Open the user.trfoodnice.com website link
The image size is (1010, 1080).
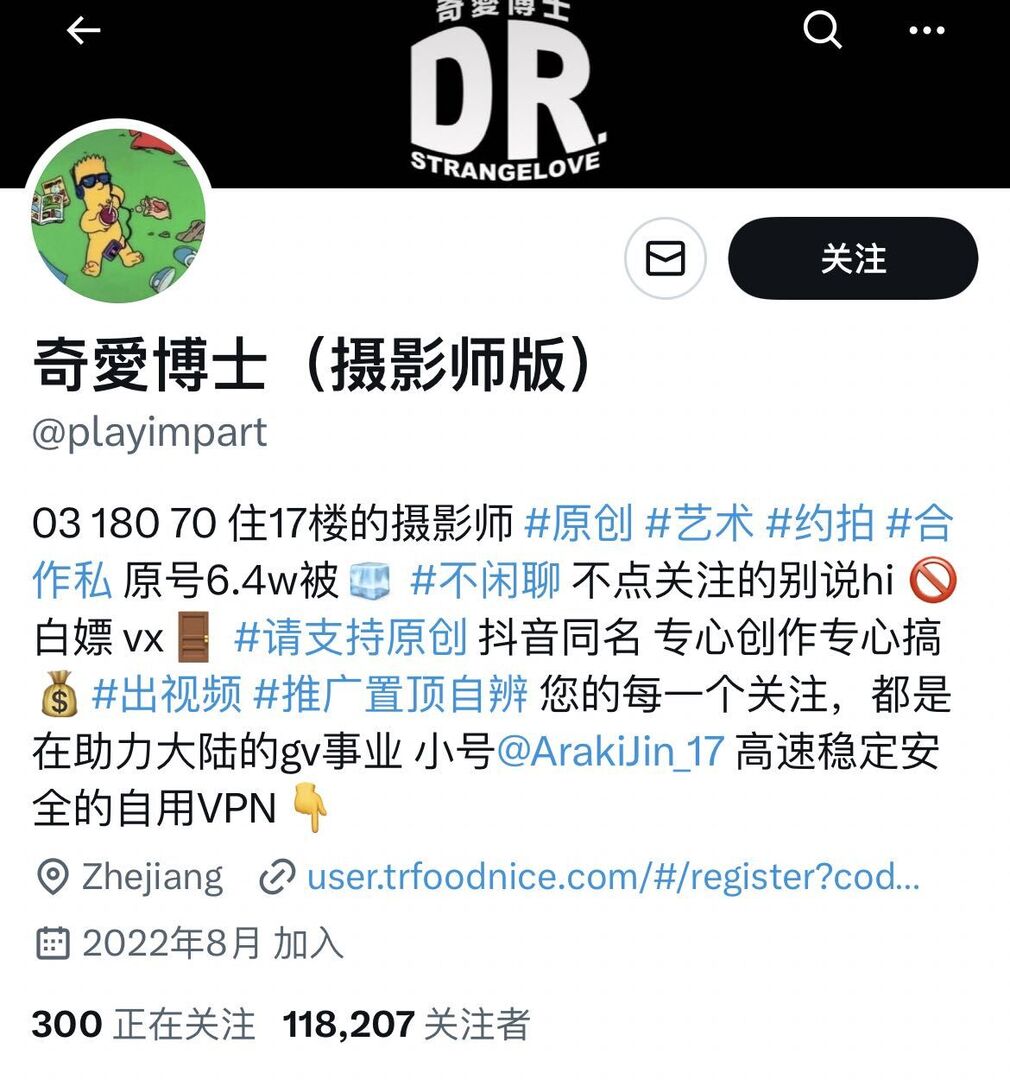(x=612, y=877)
